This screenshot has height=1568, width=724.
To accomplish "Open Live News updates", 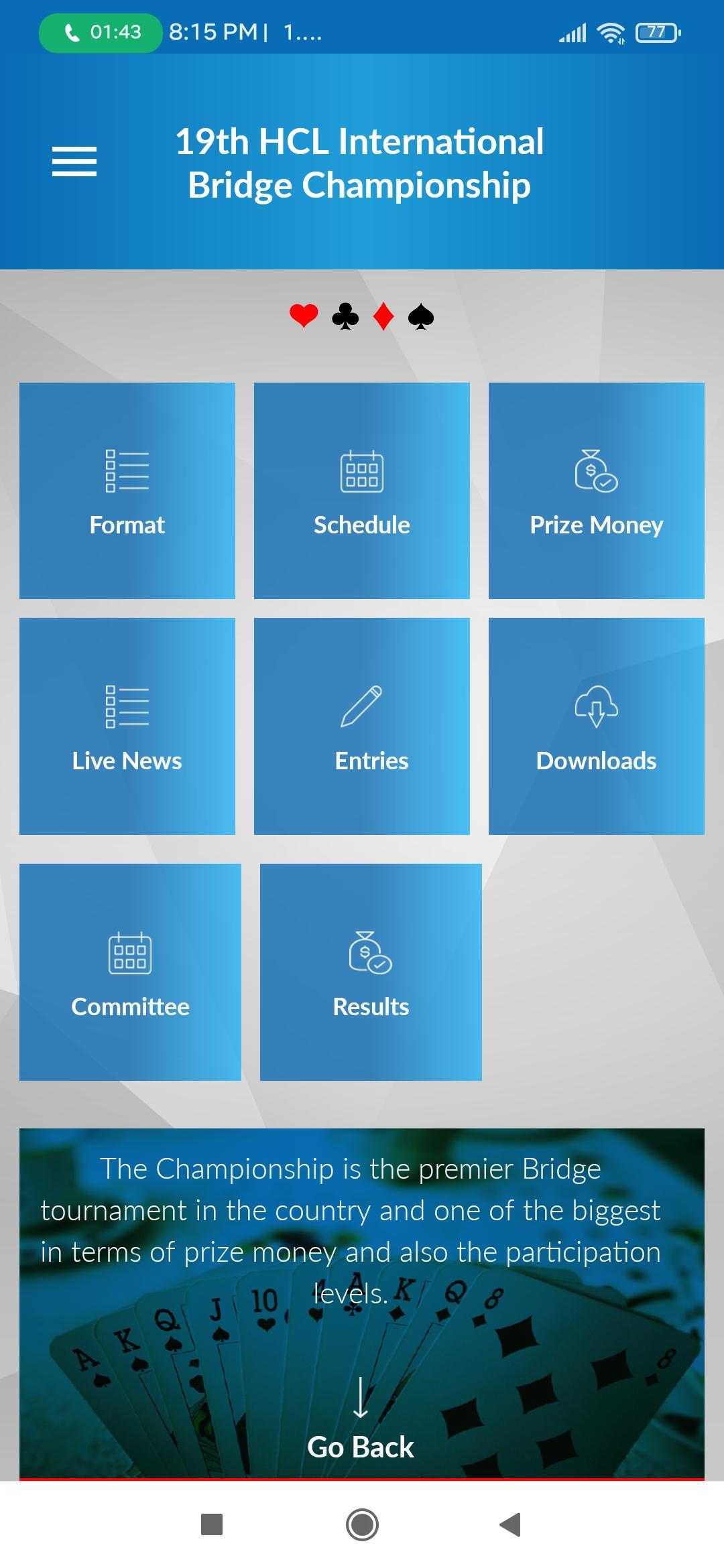I will coord(127,726).
